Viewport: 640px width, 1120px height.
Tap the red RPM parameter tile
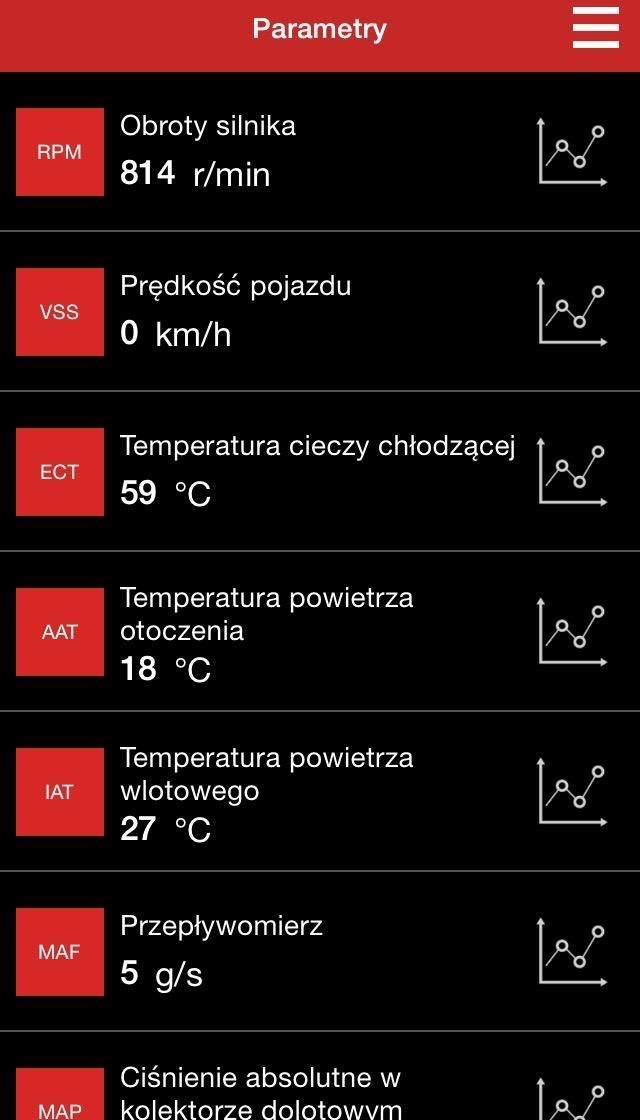click(60, 152)
